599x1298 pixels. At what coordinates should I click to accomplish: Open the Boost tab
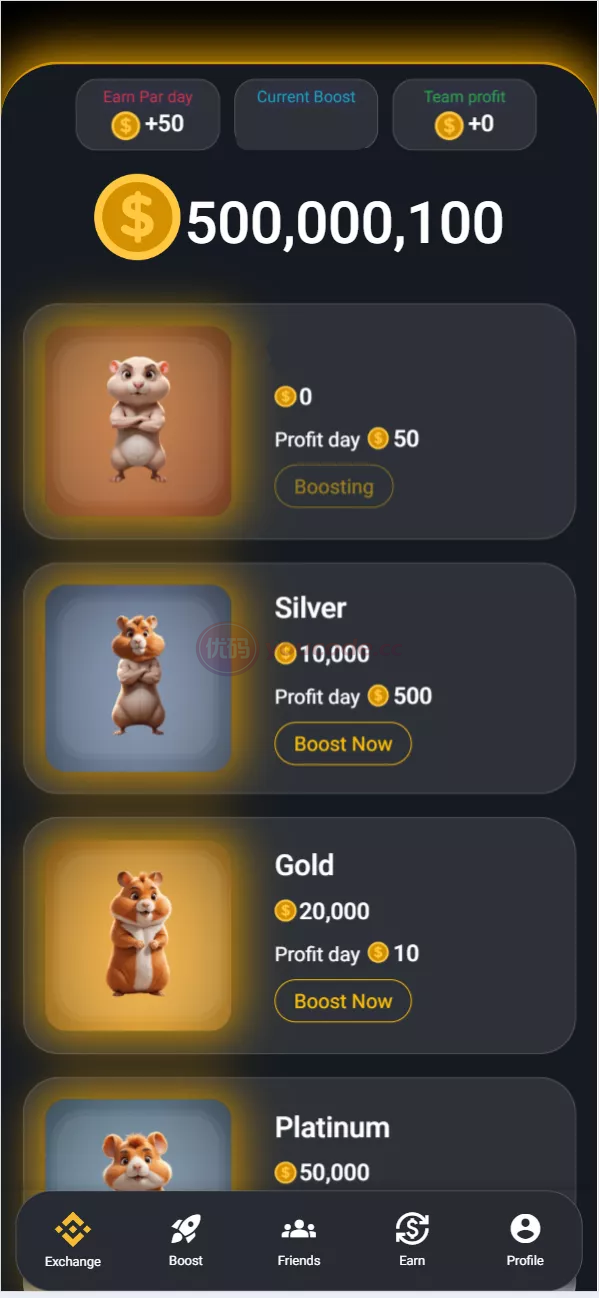click(x=186, y=1240)
